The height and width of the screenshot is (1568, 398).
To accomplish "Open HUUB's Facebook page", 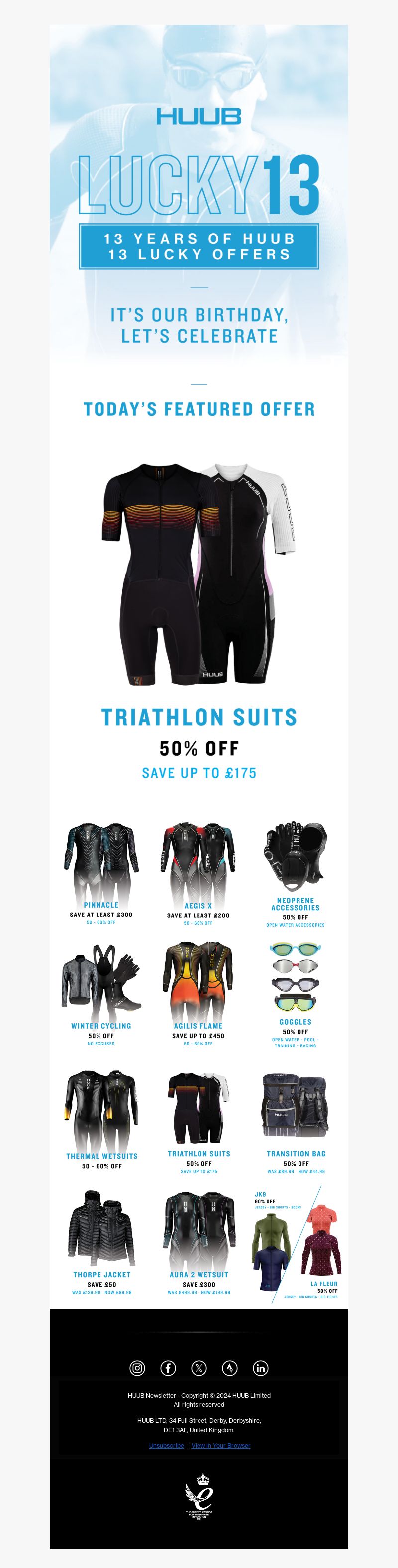I will (x=168, y=1368).
